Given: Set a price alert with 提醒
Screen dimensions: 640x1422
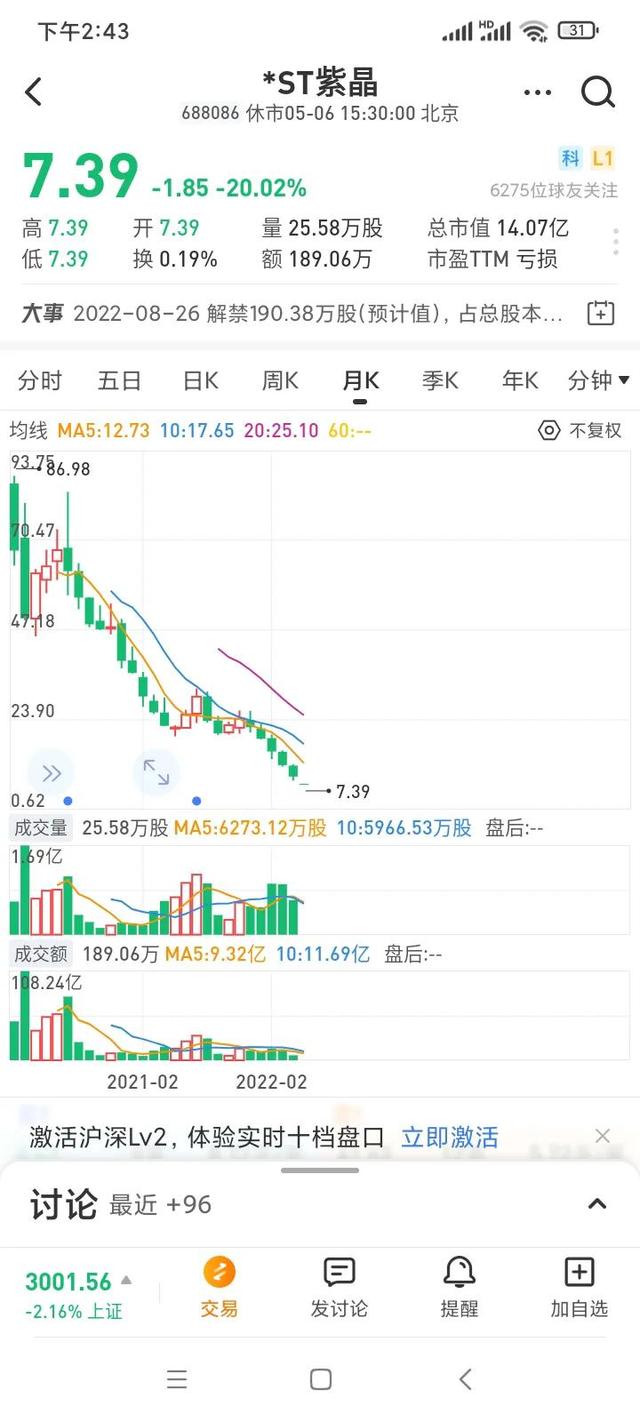Looking at the screenshot, I should [x=459, y=1287].
